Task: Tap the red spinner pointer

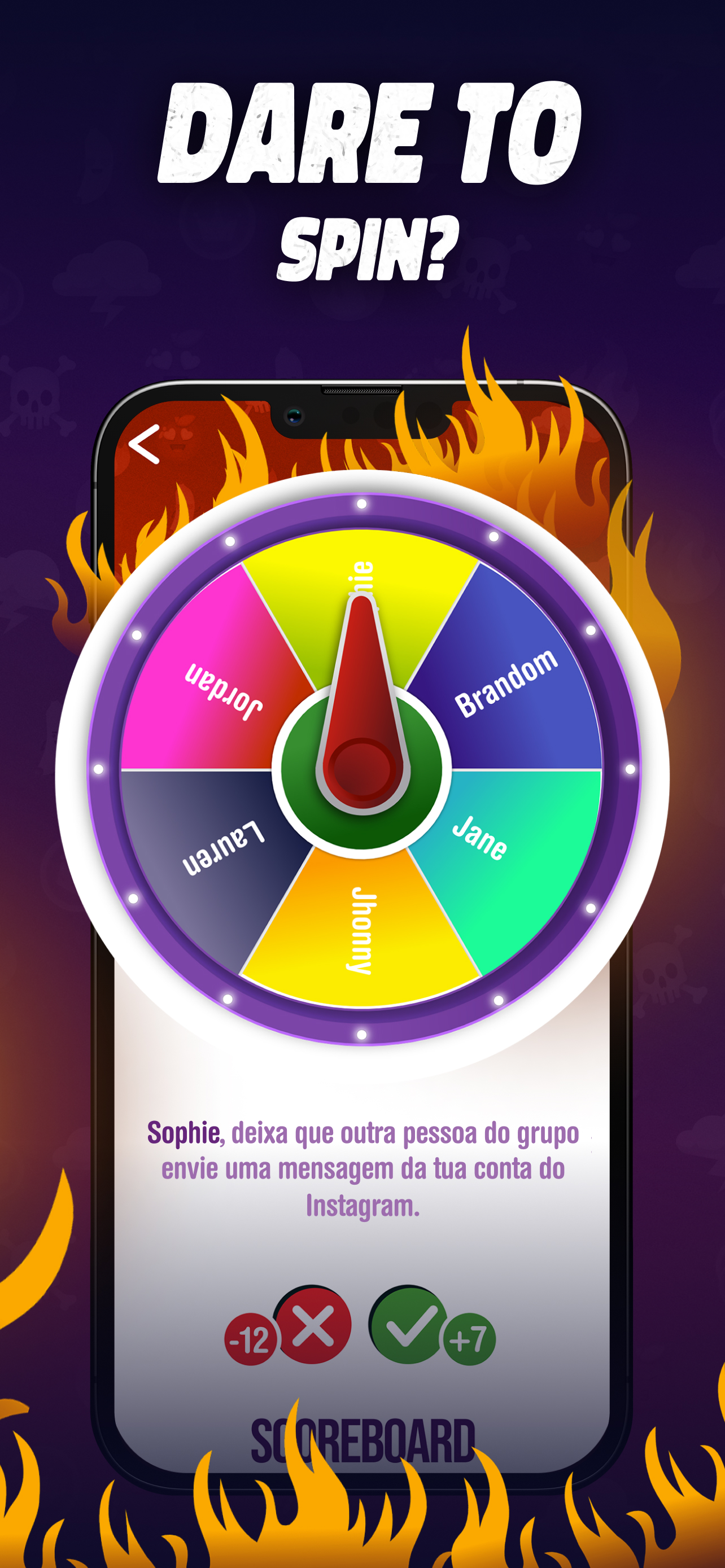Action: click(361, 663)
